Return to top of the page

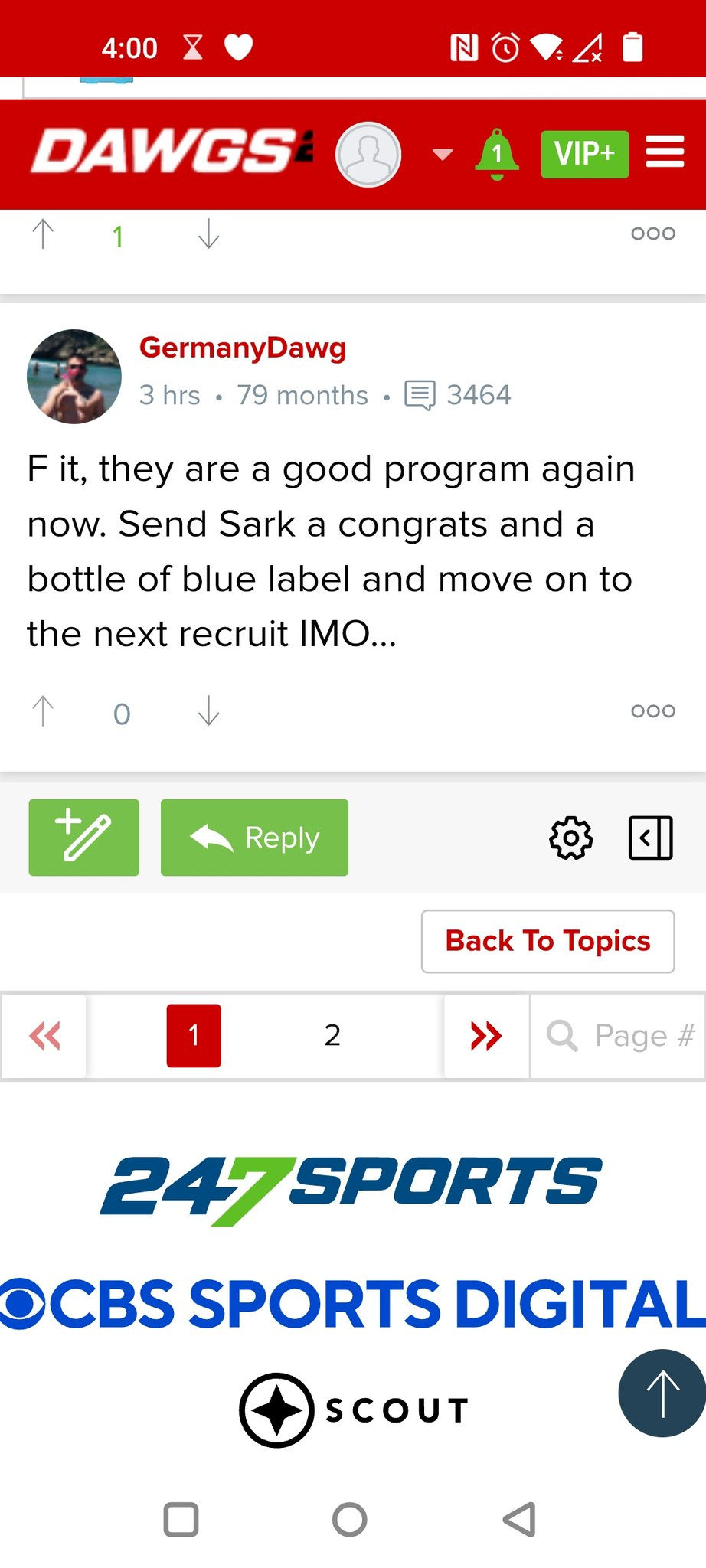click(x=662, y=1393)
